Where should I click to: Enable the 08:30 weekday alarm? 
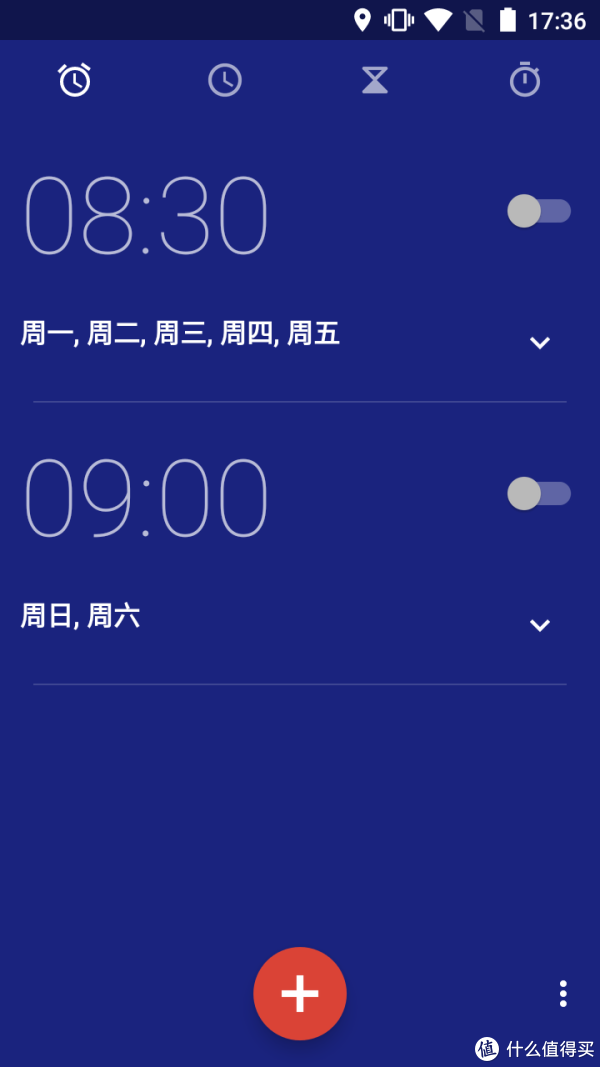pos(539,211)
